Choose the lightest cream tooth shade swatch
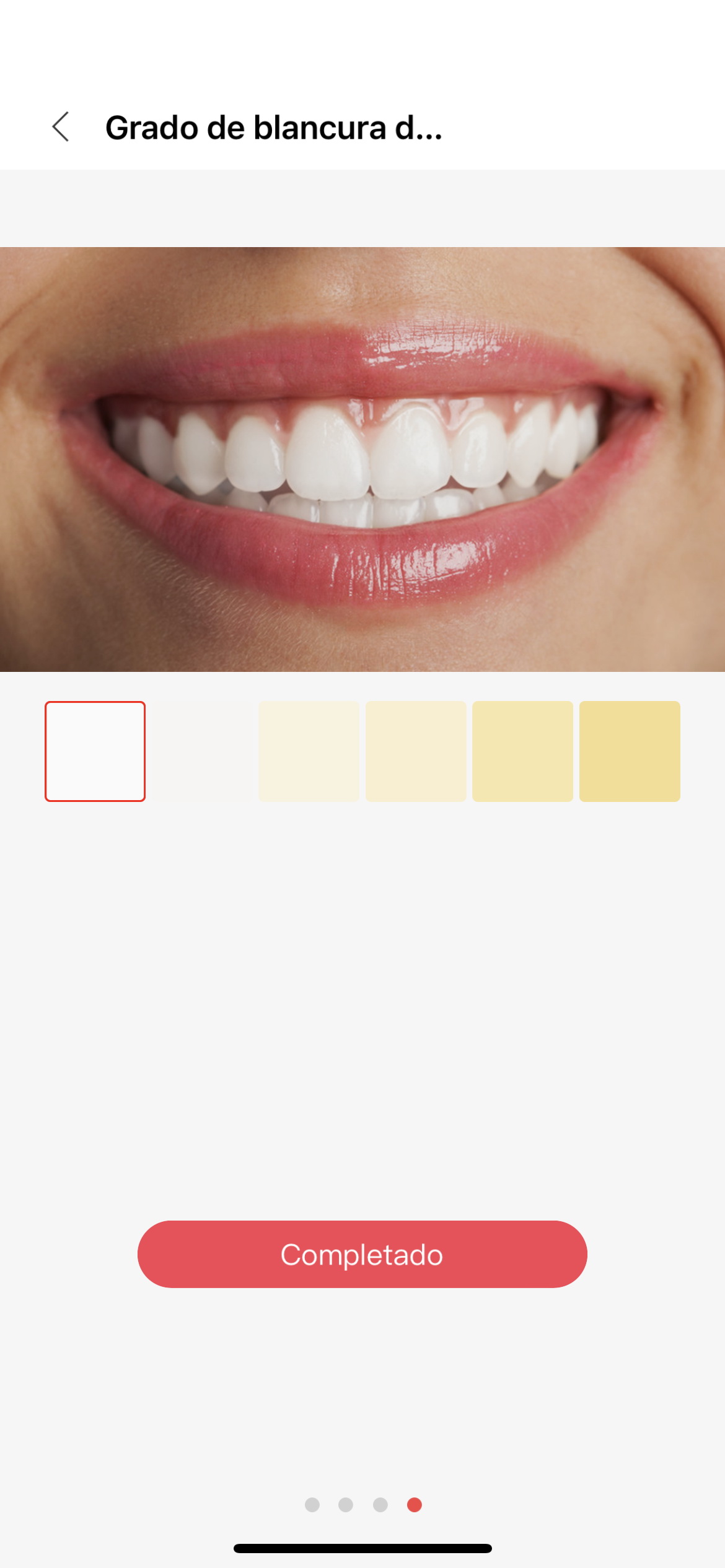Image resolution: width=725 pixels, height=1568 pixels. 309,751
